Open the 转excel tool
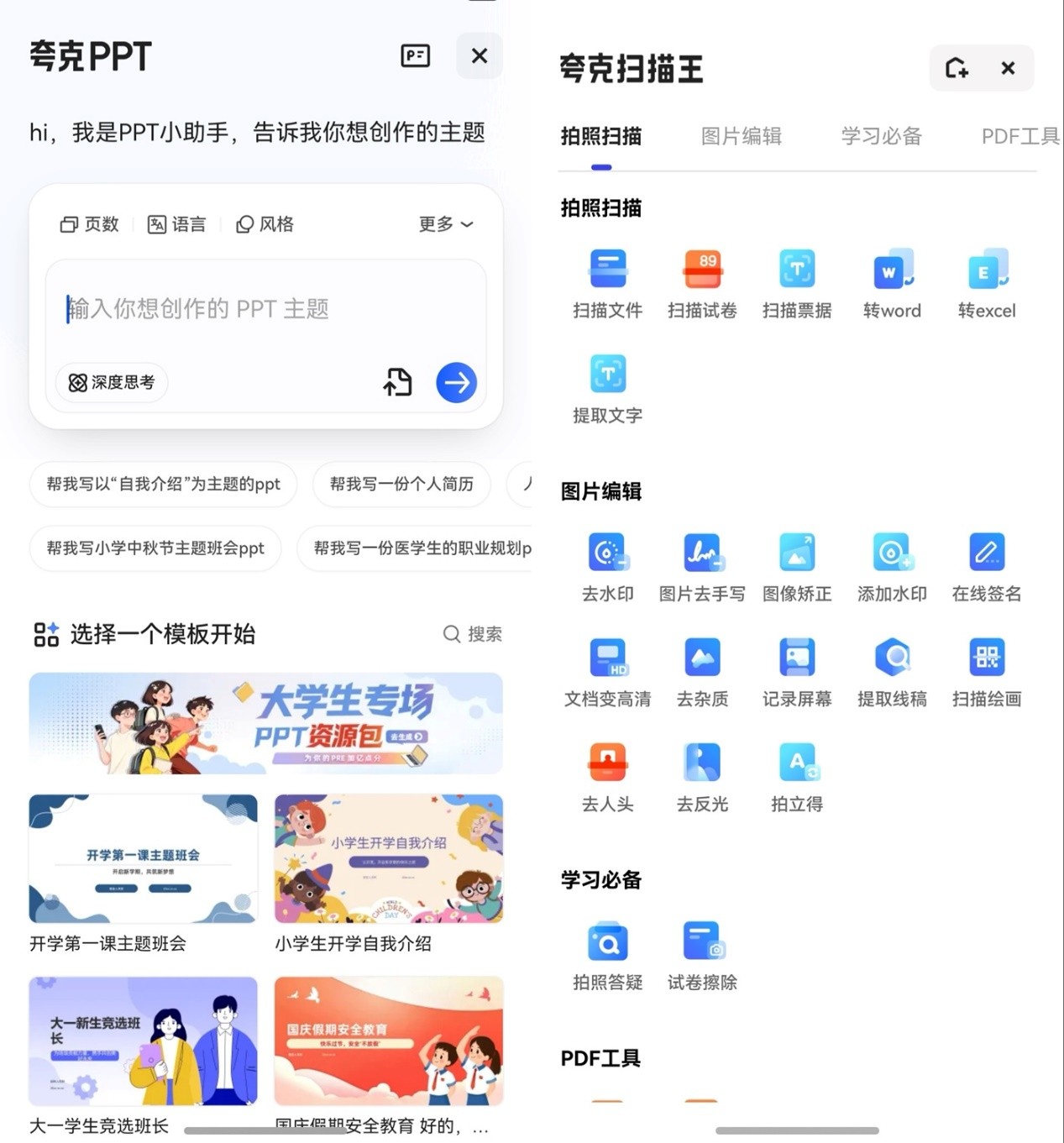This screenshot has width=1064, height=1143. [x=986, y=281]
